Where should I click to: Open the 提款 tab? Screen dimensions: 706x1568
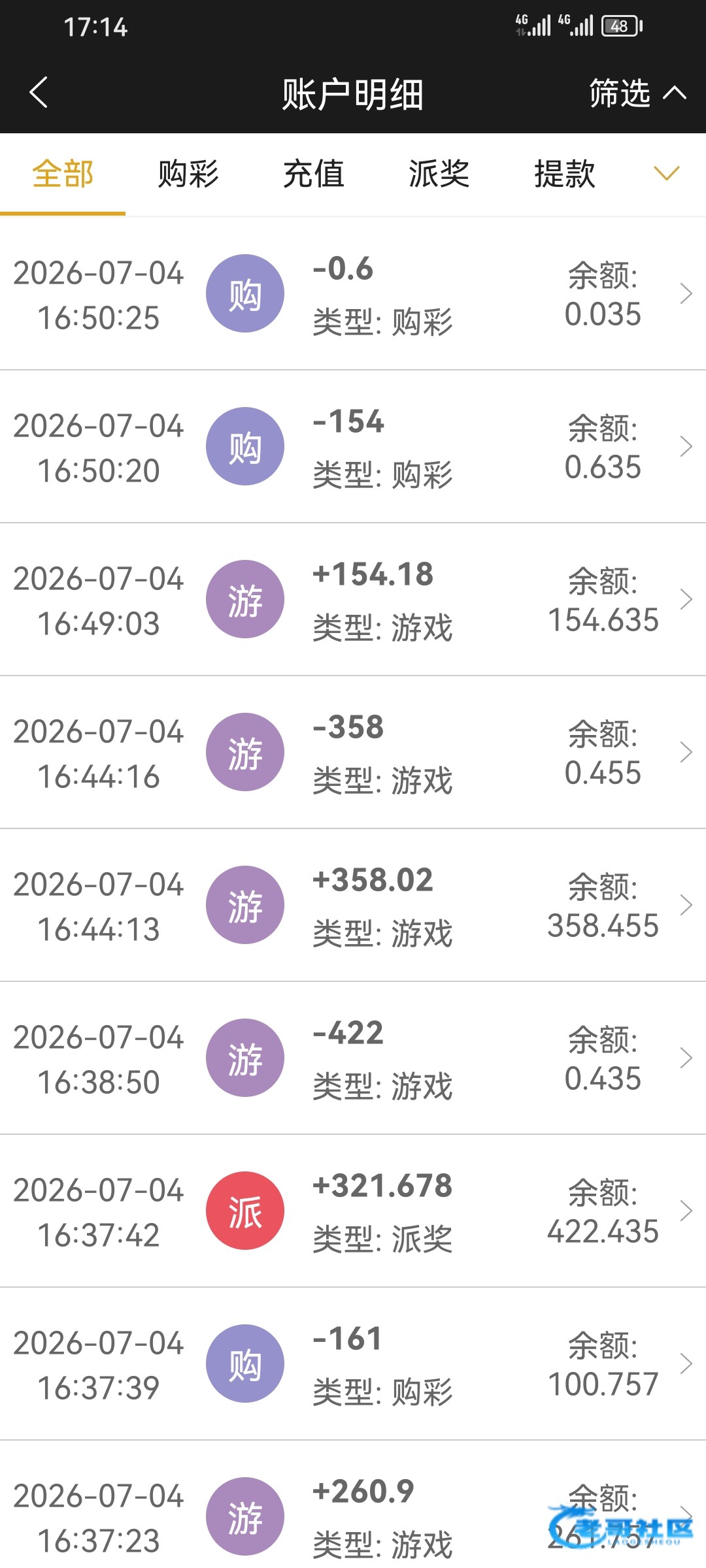tap(565, 174)
